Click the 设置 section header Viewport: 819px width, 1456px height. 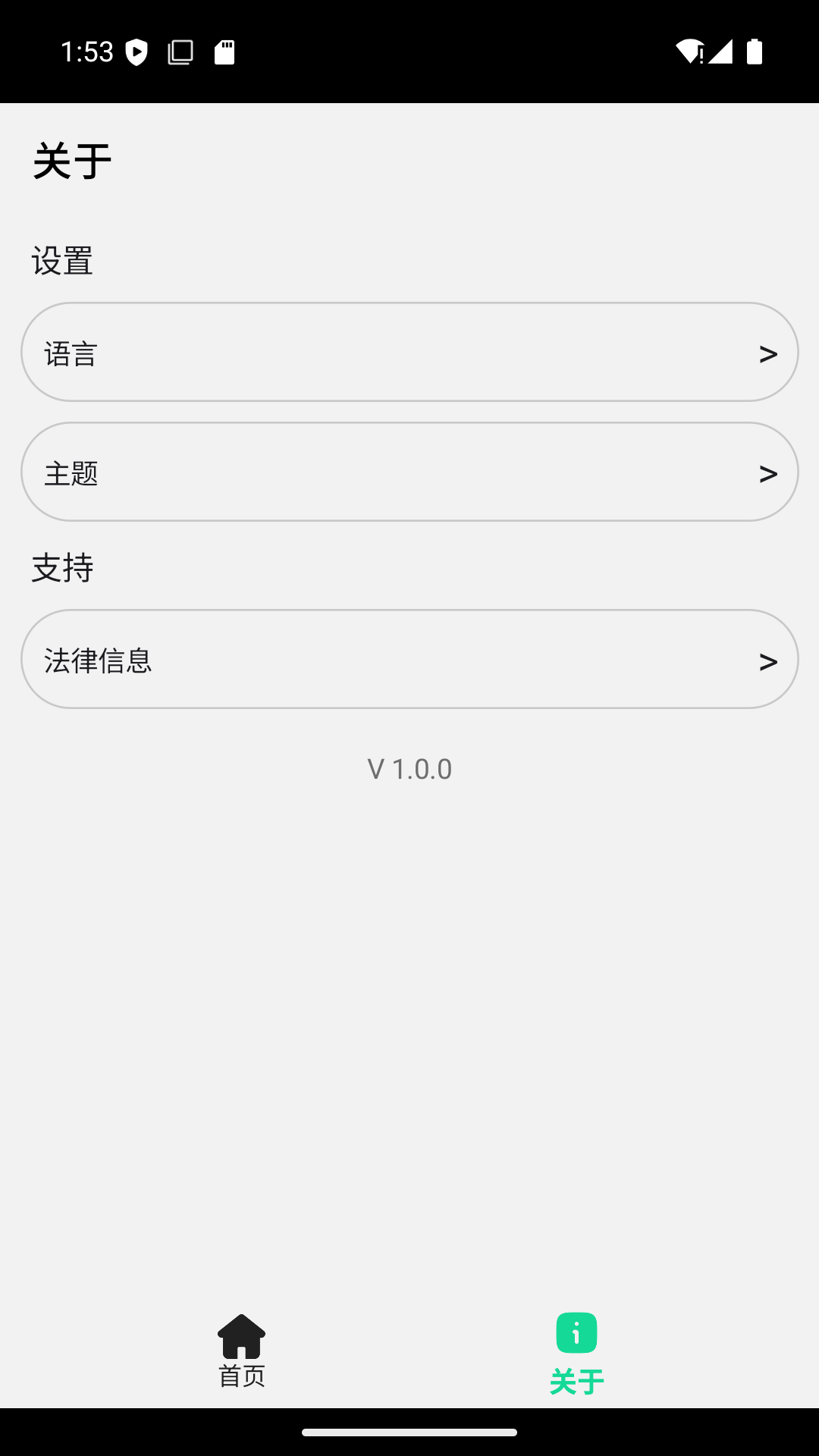click(62, 262)
